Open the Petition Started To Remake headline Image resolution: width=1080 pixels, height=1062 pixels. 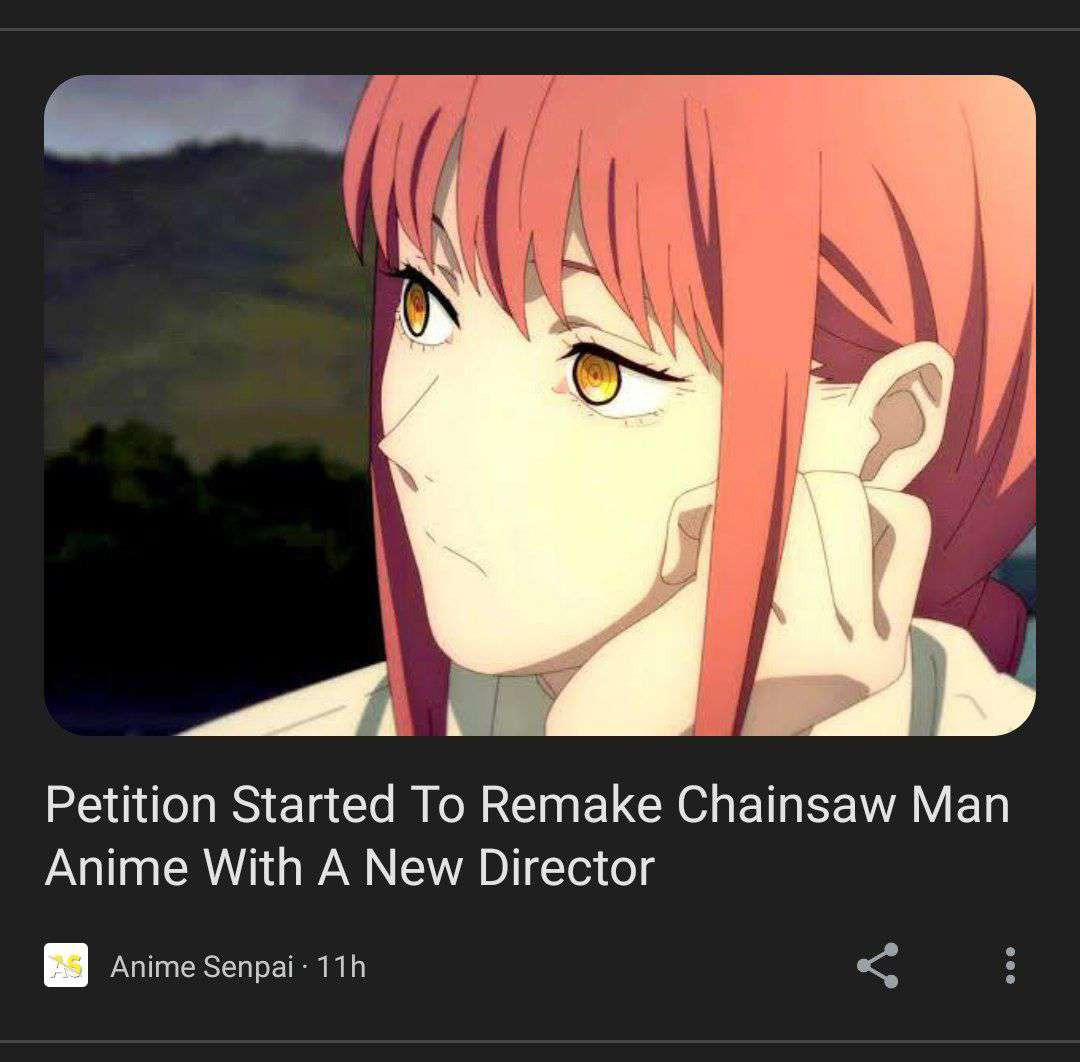pos(527,836)
